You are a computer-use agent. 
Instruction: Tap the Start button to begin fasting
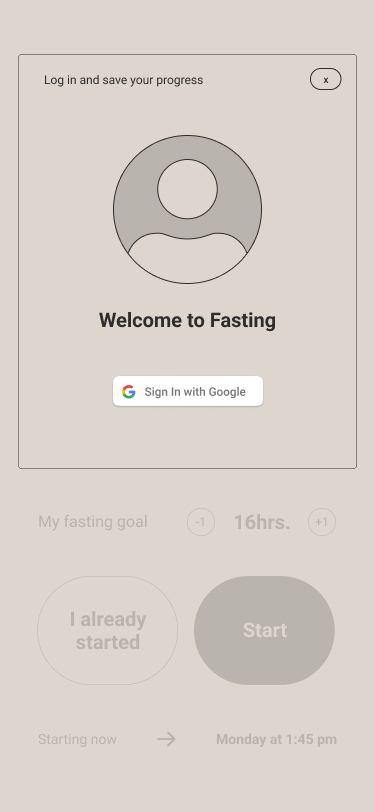click(264, 630)
